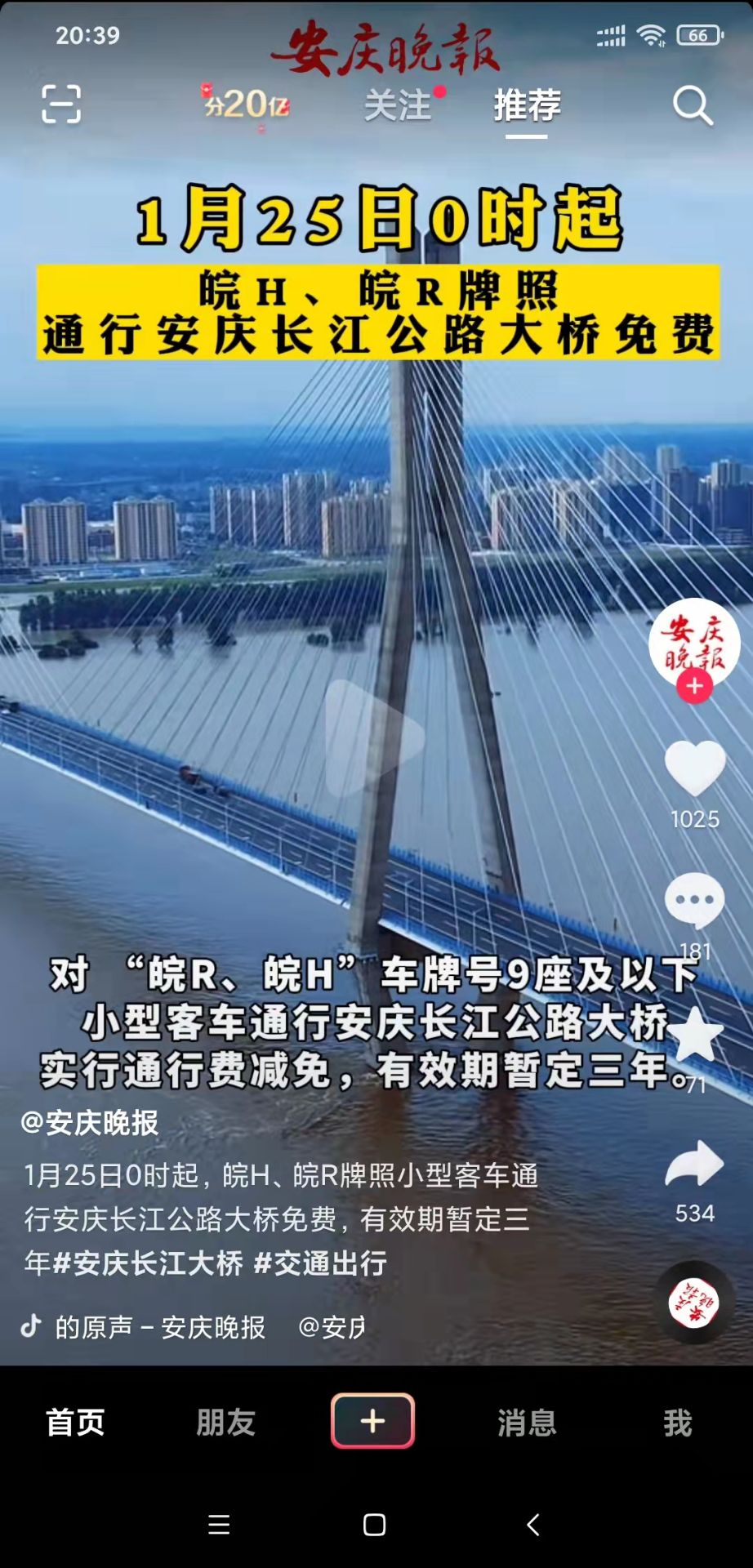Image resolution: width=753 pixels, height=1568 pixels.
Task: Like this video with the heart
Action: tap(695, 768)
